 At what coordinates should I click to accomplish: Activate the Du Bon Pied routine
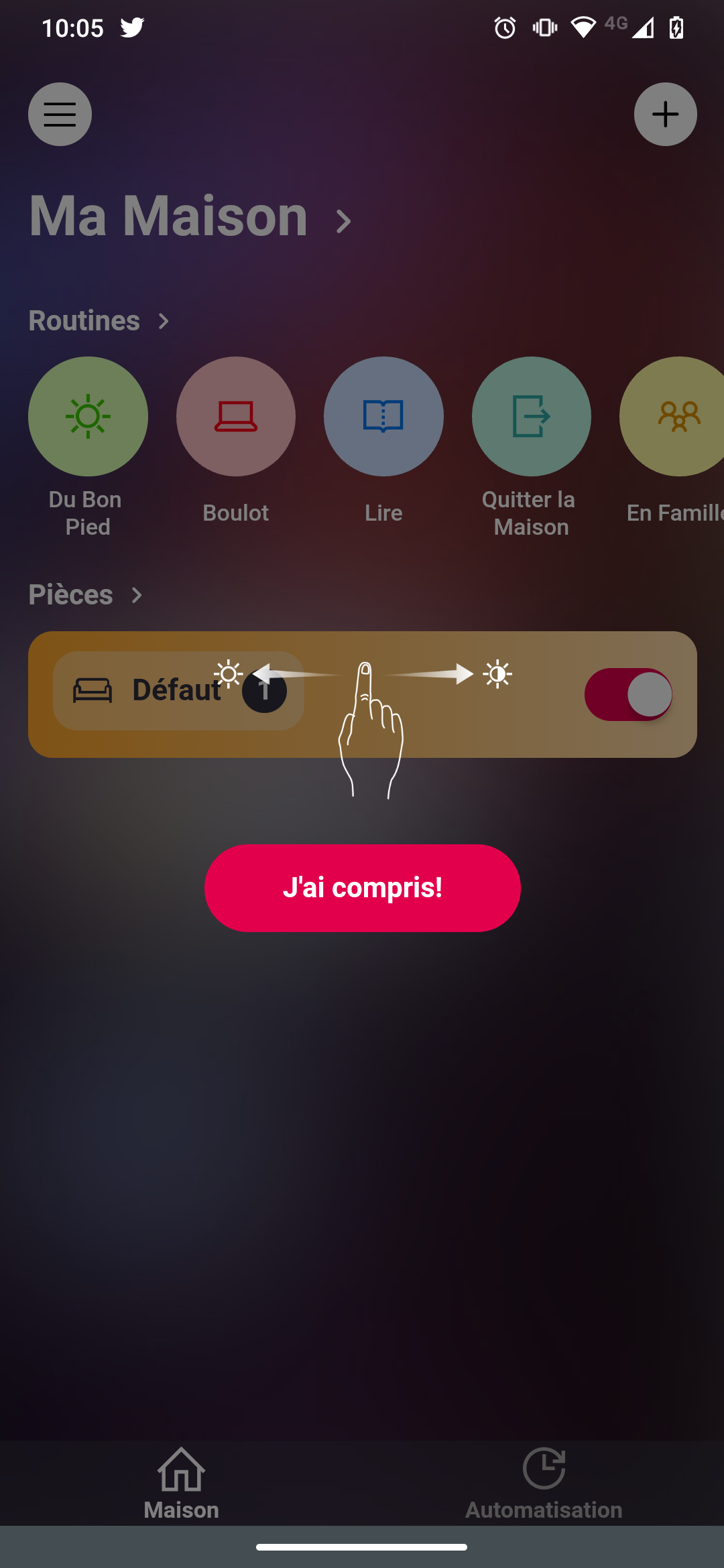click(x=88, y=417)
